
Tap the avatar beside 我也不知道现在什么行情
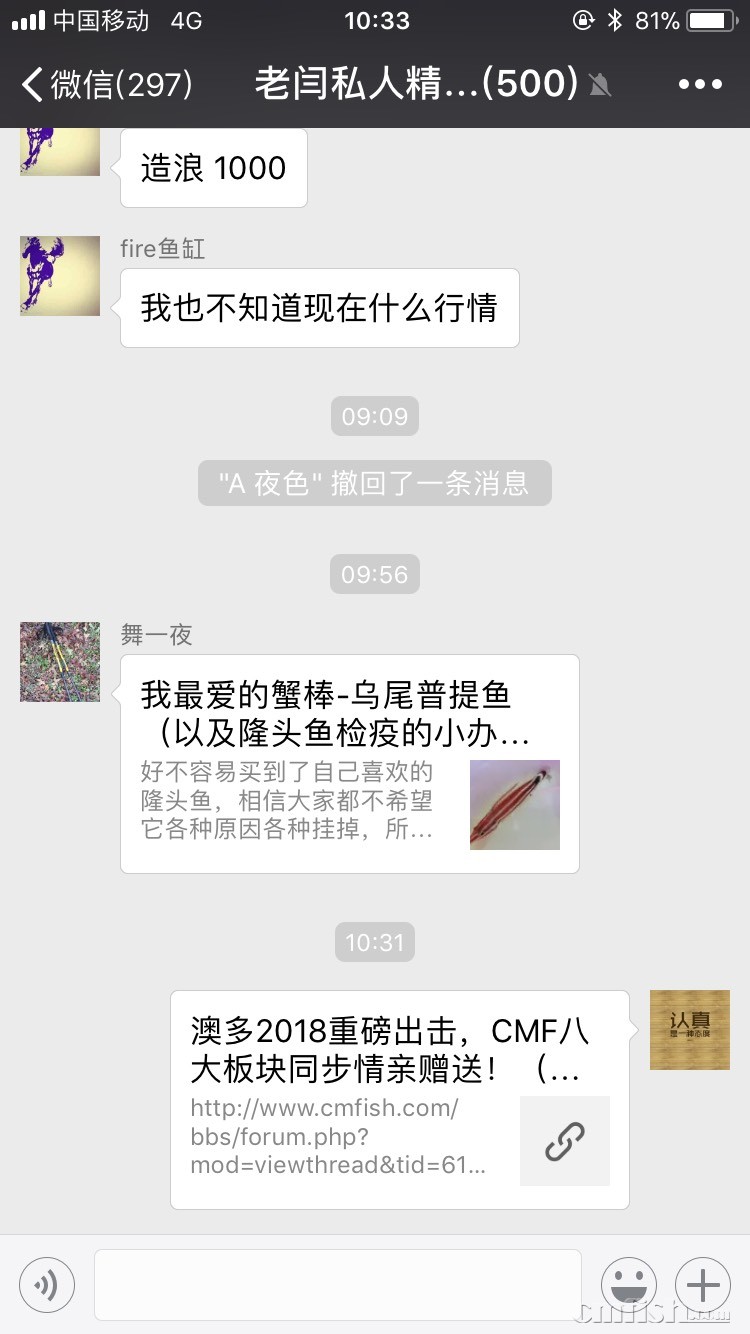60,276
